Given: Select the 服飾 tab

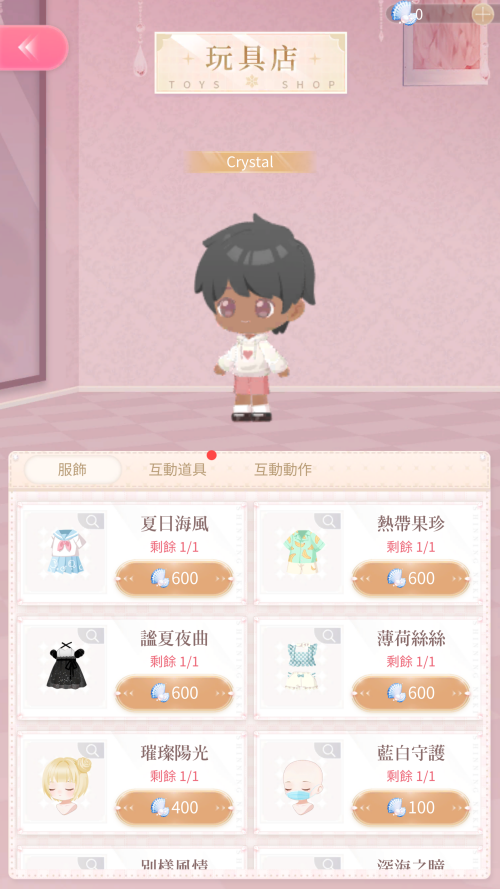Looking at the screenshot, I should (x=73, y=469).
